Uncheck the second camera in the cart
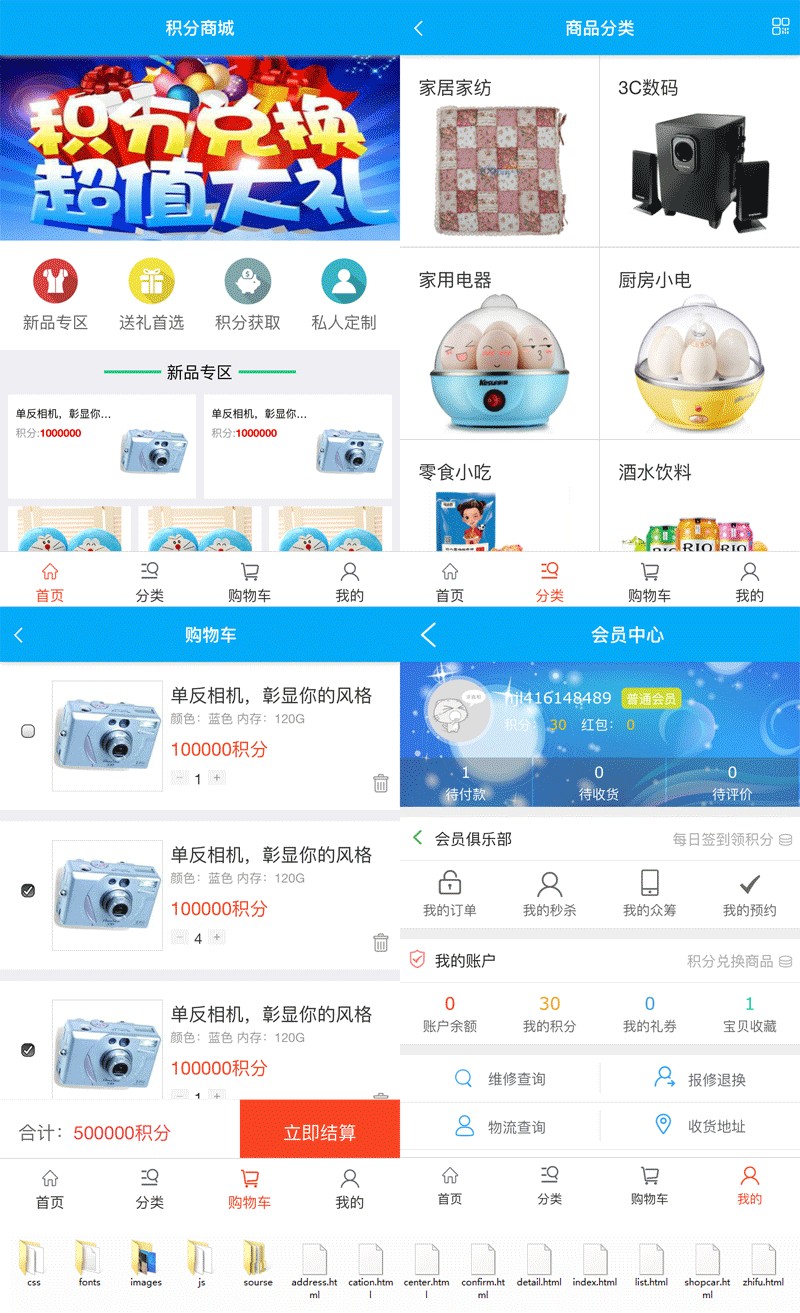Image resolution: width=800 pixels, height=1313 pixels. pyautogui.click(x=26, y=891)
